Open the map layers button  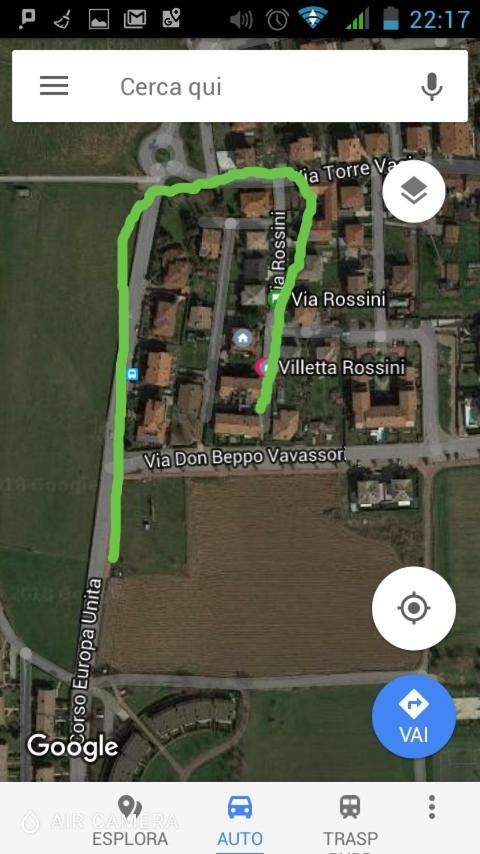pos(414,191)
